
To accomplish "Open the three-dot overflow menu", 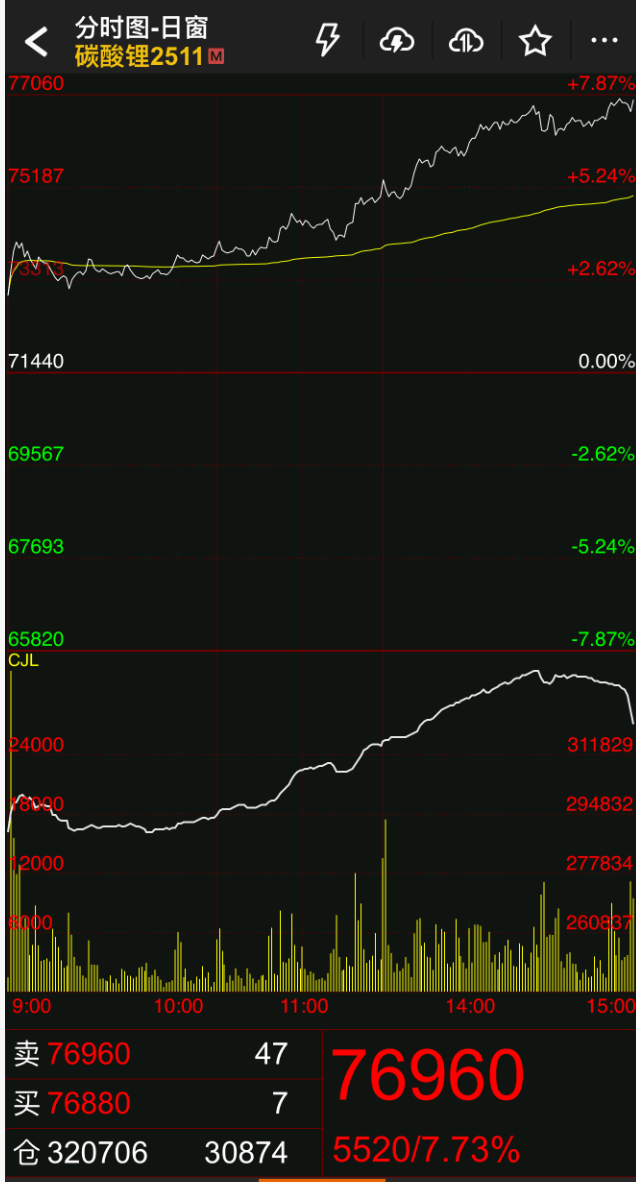I will point(604,41).
